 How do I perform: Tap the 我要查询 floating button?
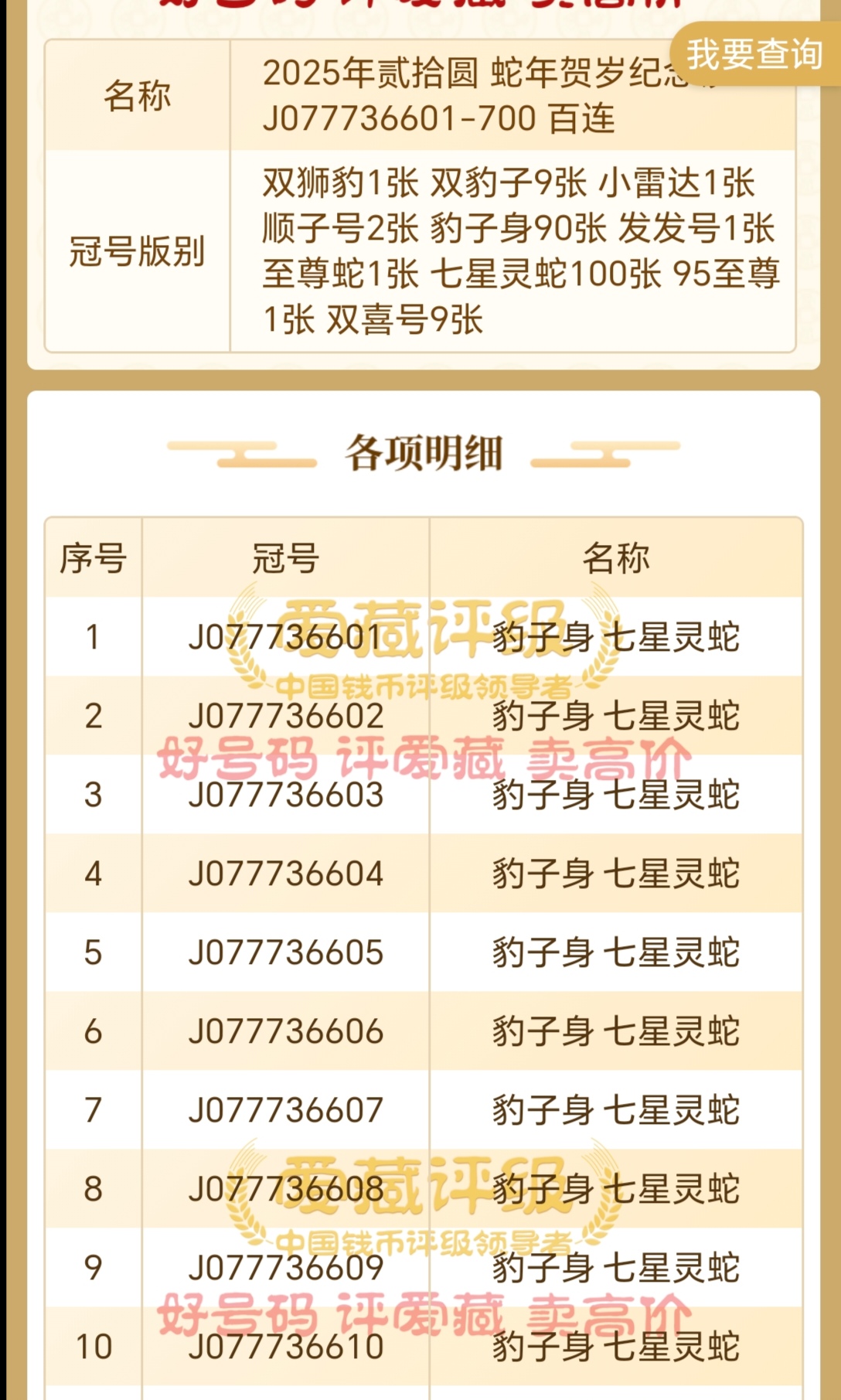(755, 54)
